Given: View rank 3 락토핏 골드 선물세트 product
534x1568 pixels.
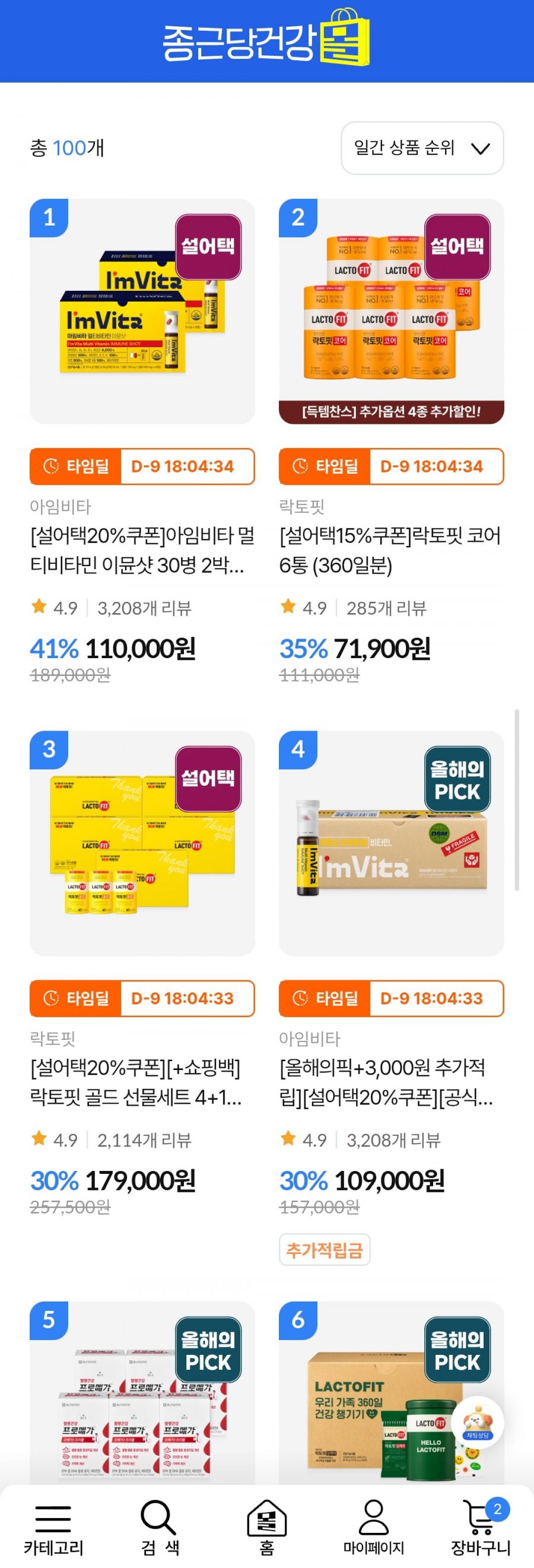Looking at the screenshot, I should coord(142,843).
